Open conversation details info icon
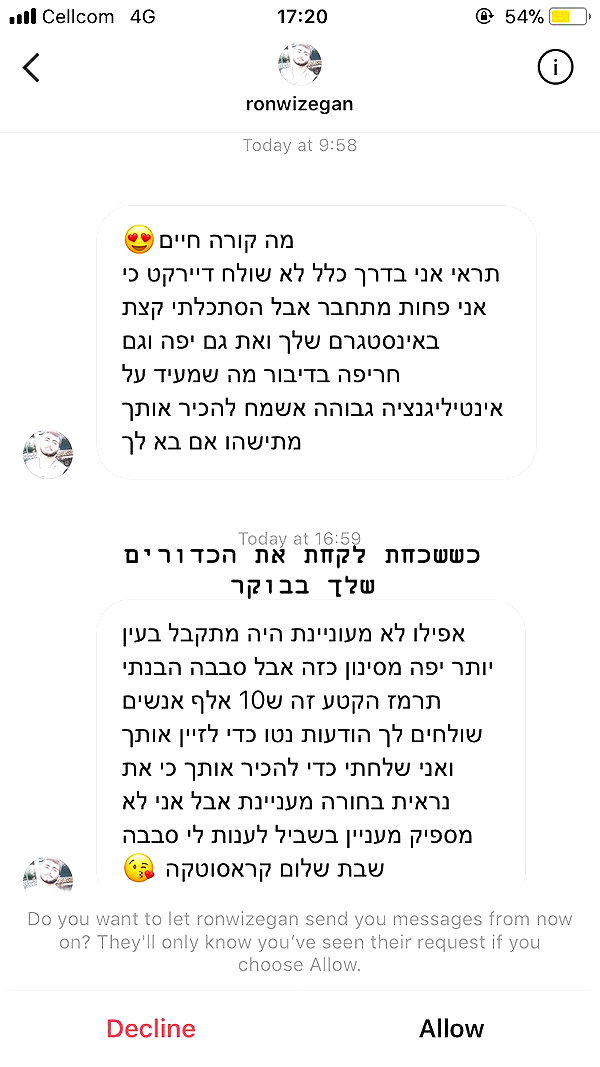The height and width of the screenshot is (1067, 600). point(555,67)
